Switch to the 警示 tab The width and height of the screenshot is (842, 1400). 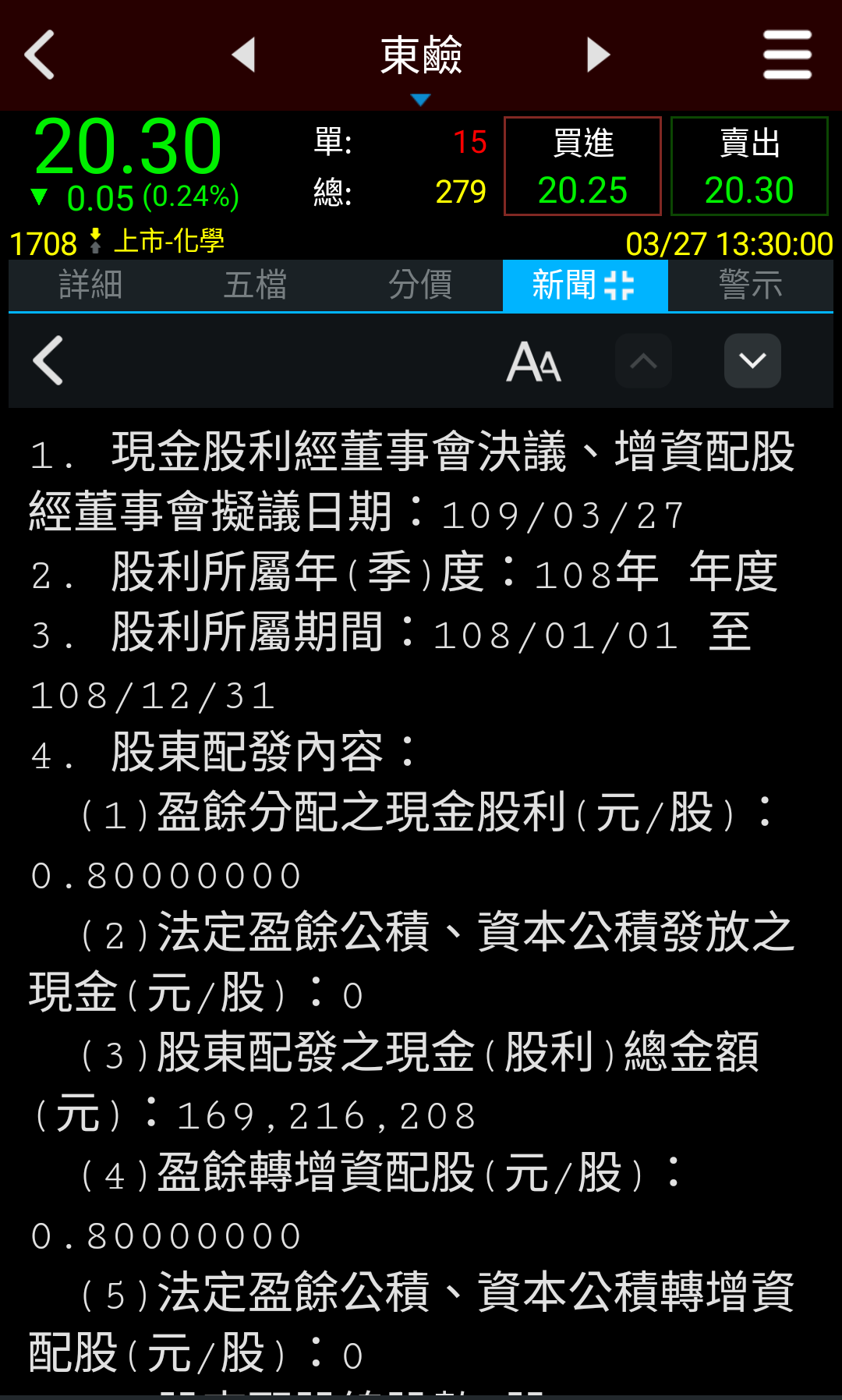pyautogui.click(x=750, y=285)
